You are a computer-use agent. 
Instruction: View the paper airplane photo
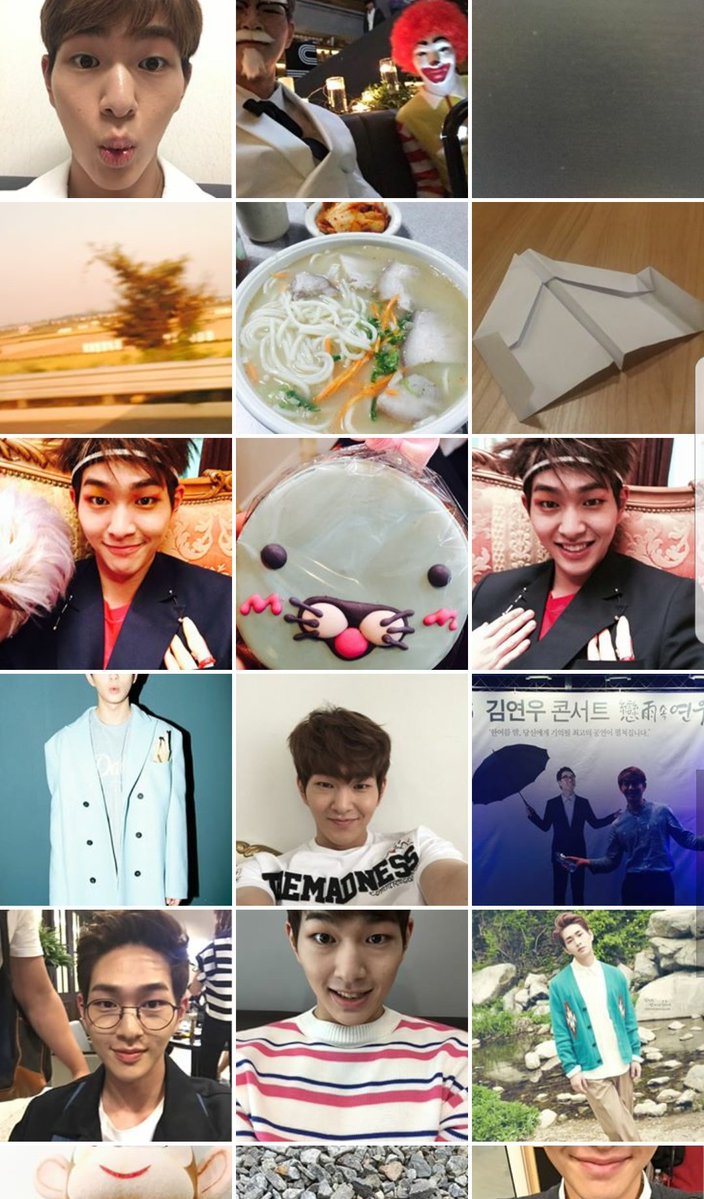click(588, 318)
